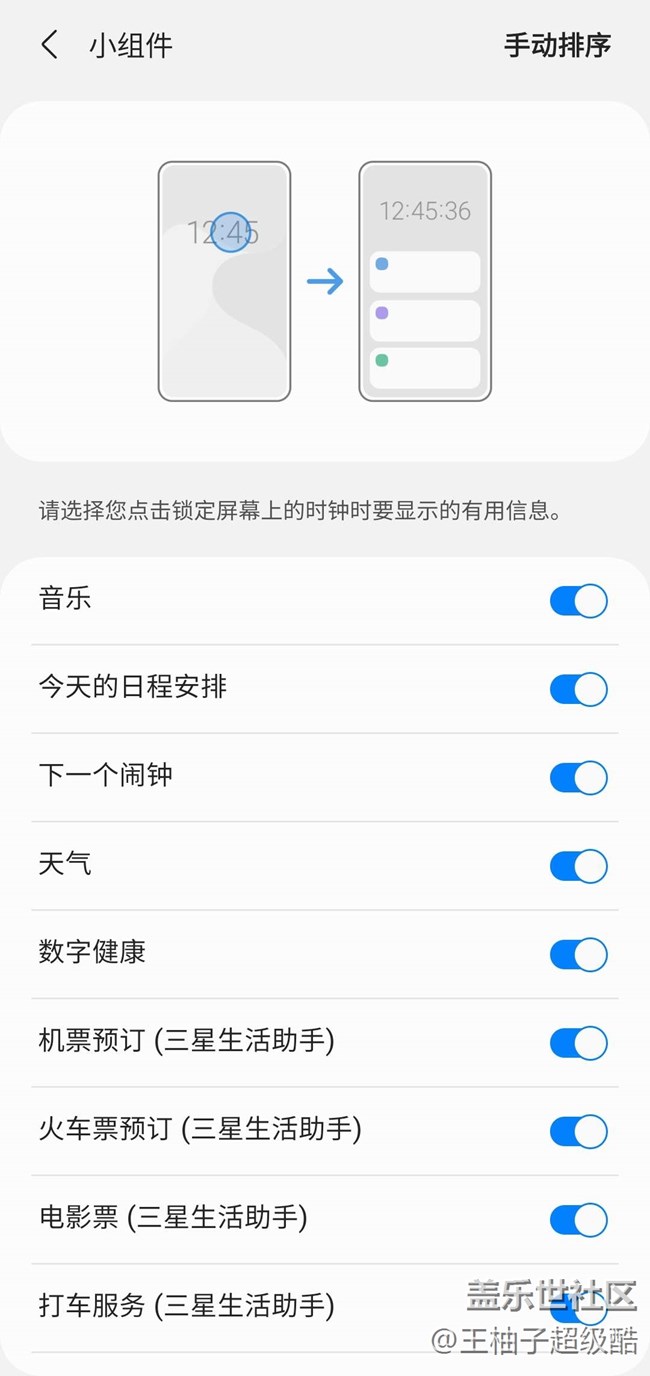This screenshot has height=1376, width=650.
Task: Toggle the 电影票 (三星生活助手) switch
Action: click(x=578, y=1219)
